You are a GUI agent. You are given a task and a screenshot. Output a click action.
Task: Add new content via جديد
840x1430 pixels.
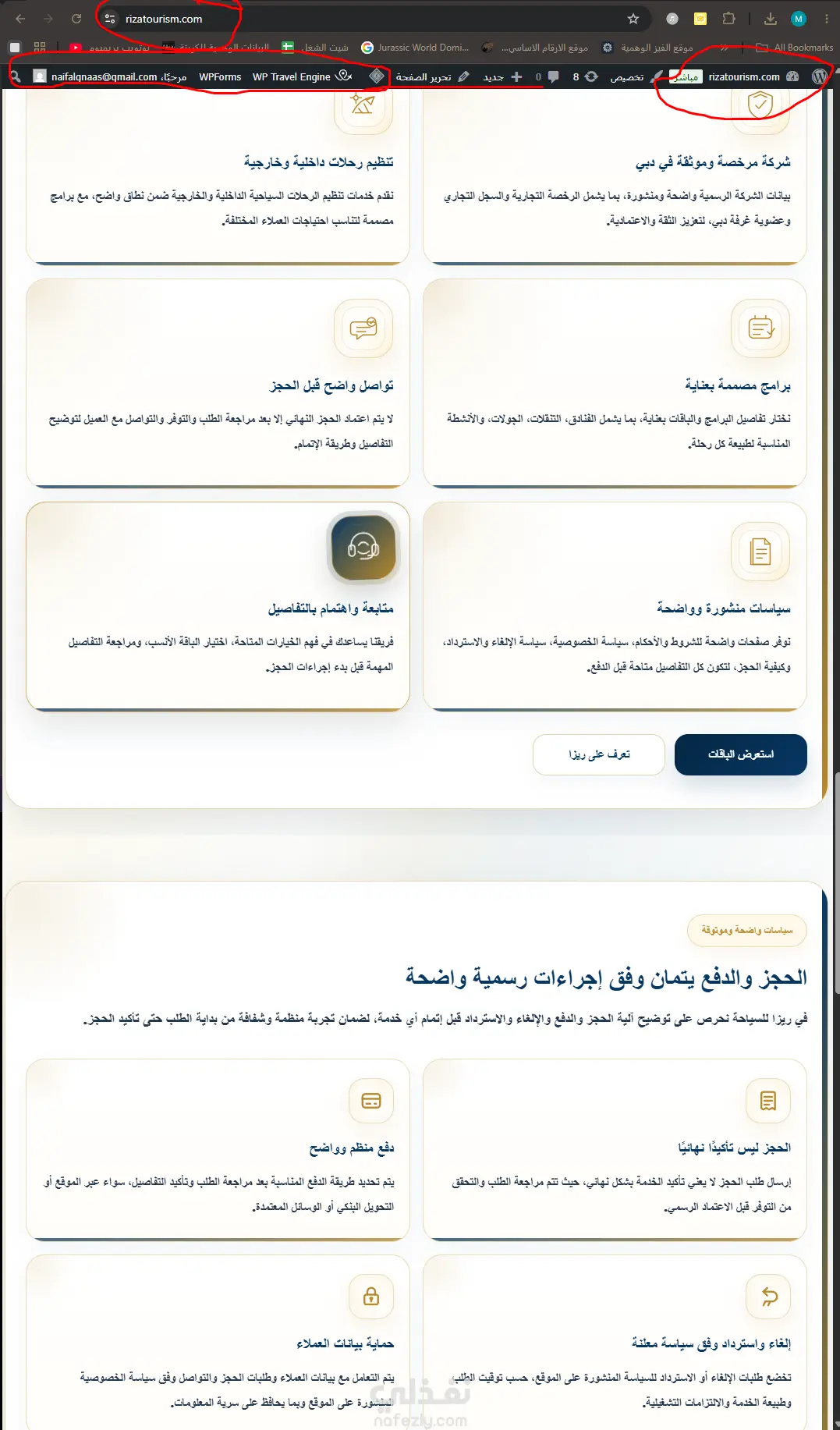pos(502,76)
